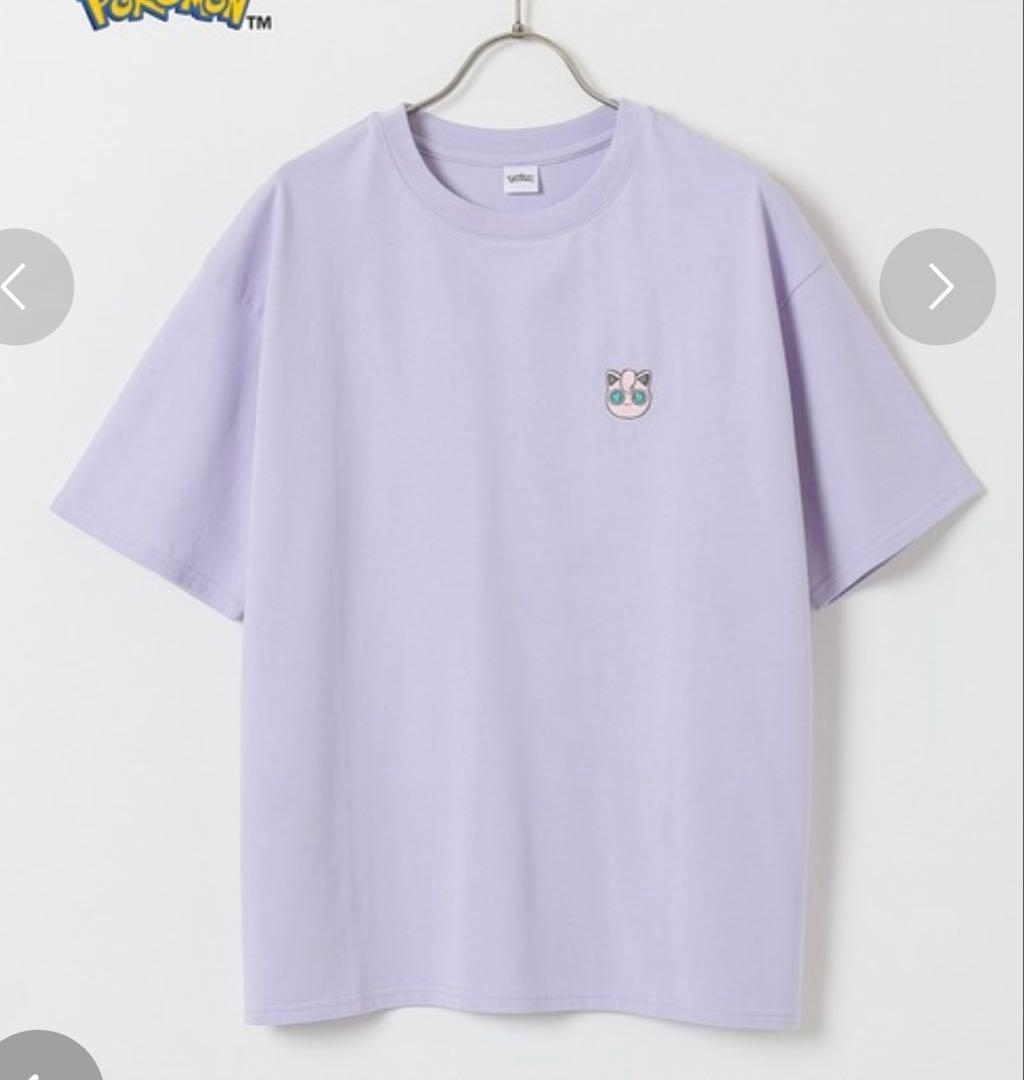
Task: Show the next product image
Action: tap(937, 288)
